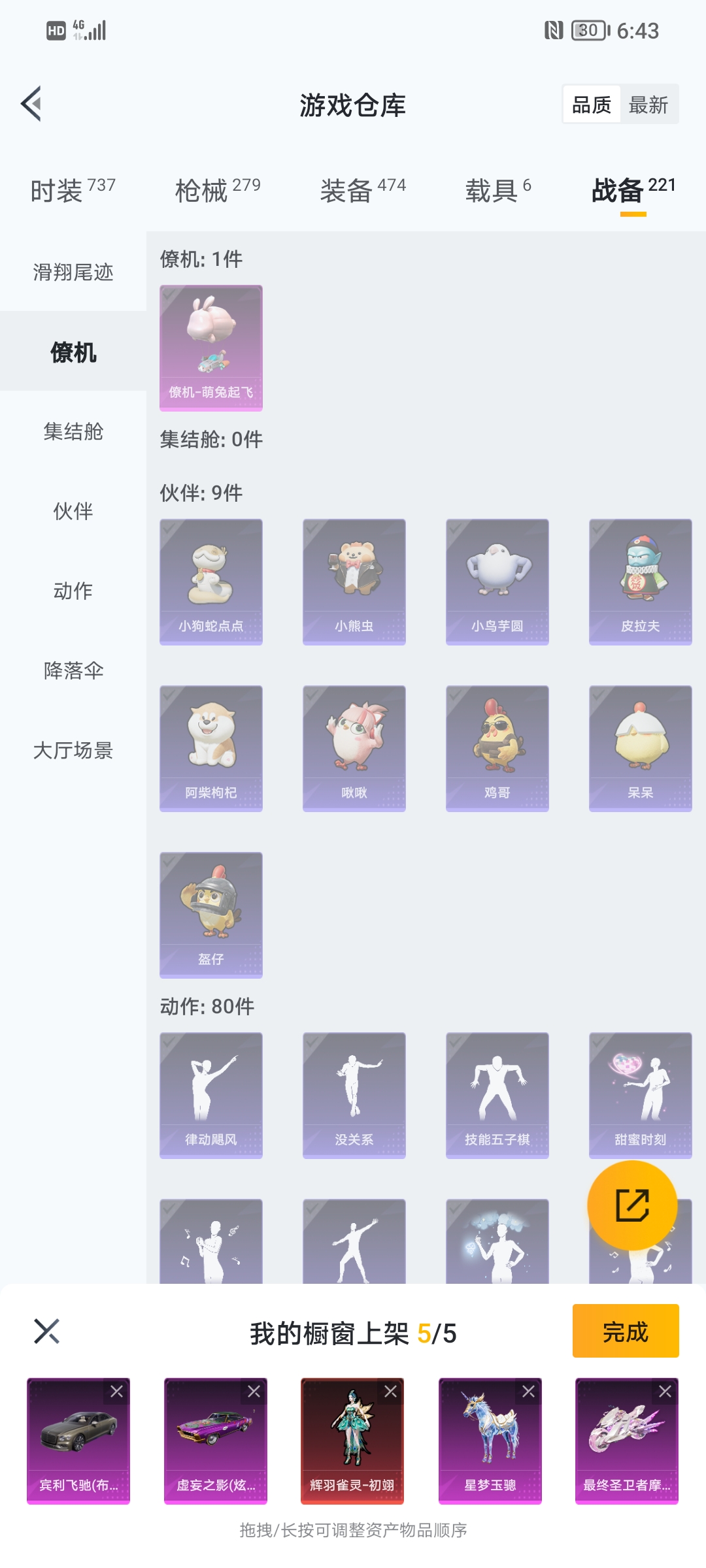This screenshot has height=1568, width=706.
Task: Remove the 宾利飞驰 car from the showcase
Action: click(116, 1392)
